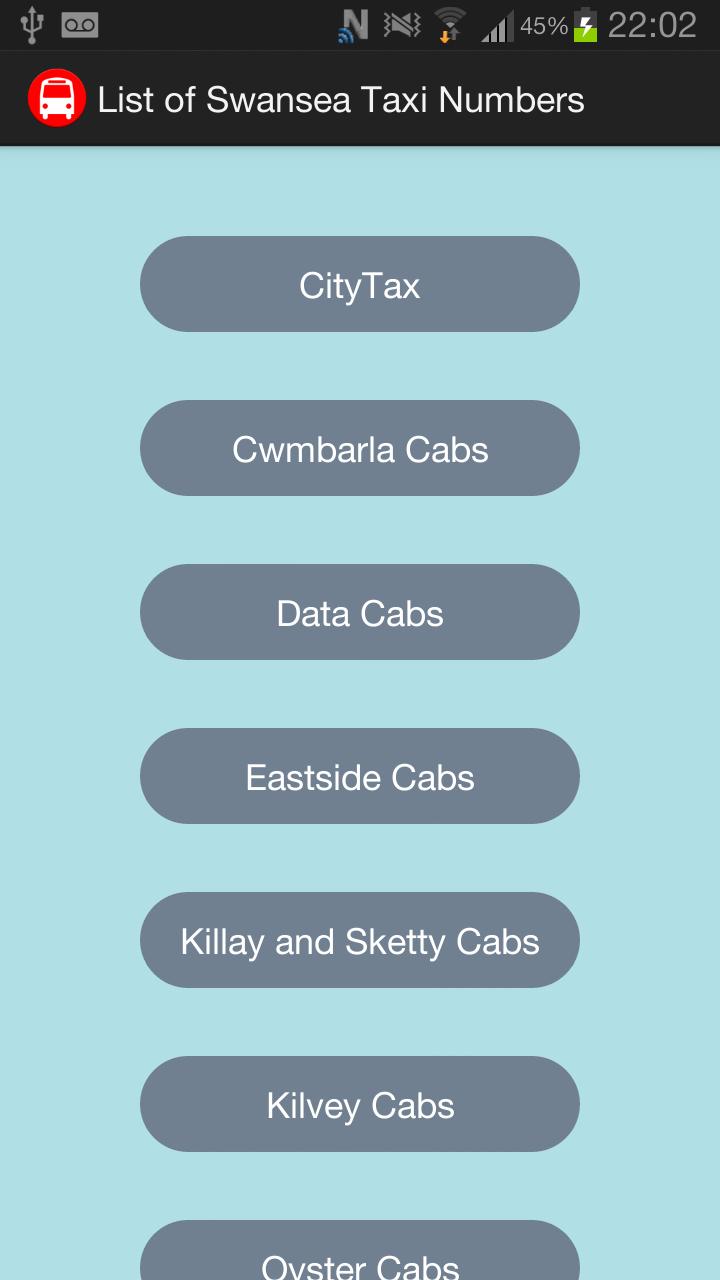Tap the battery charging icon
The height and width of the screenshot is (1280, 720).
click(x=584, y=22)
